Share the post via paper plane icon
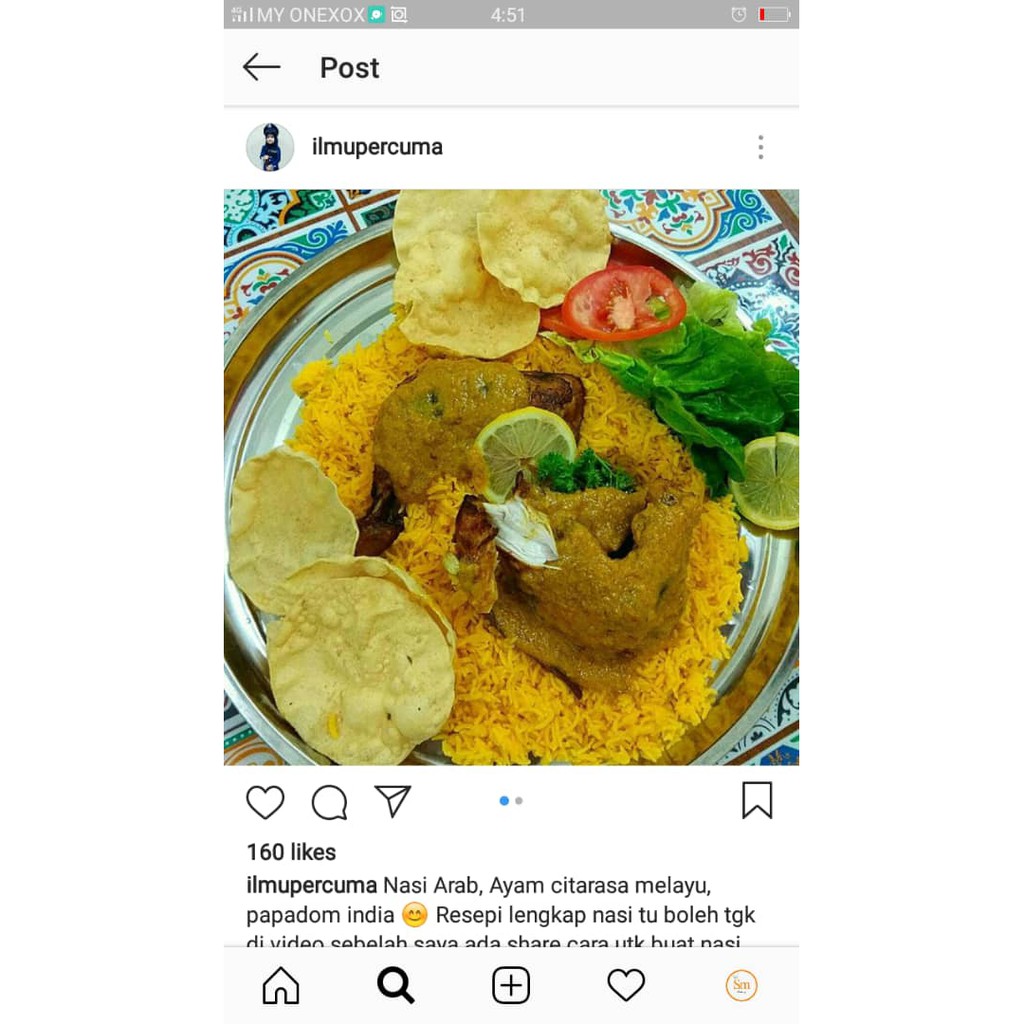 pos(393,800)
